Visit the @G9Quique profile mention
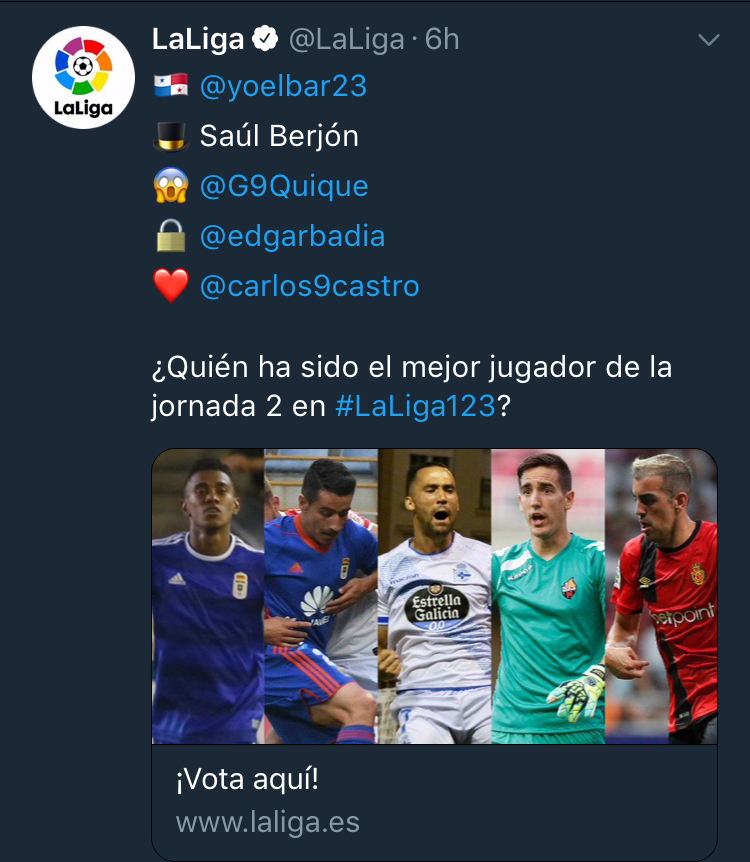The image size is (750, 862). pyautogui.click(x=284, y=186)
